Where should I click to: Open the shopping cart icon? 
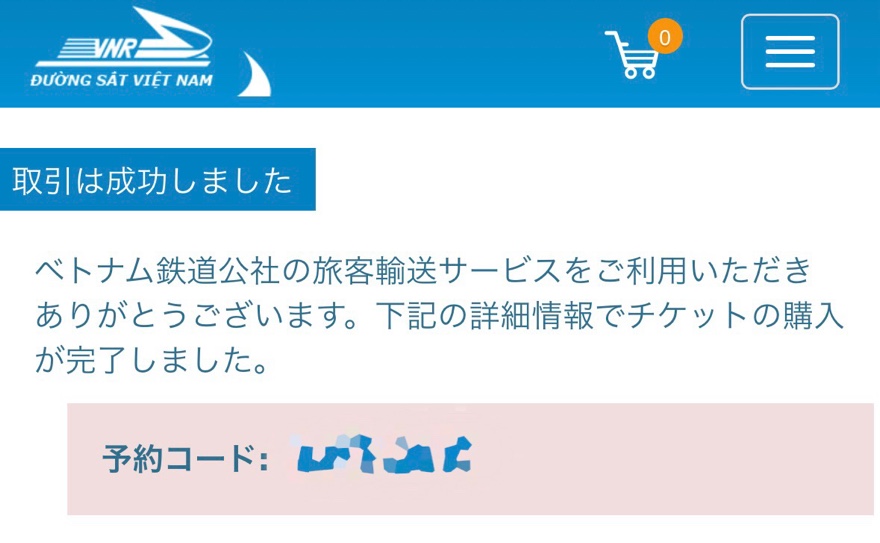(635, 54)
